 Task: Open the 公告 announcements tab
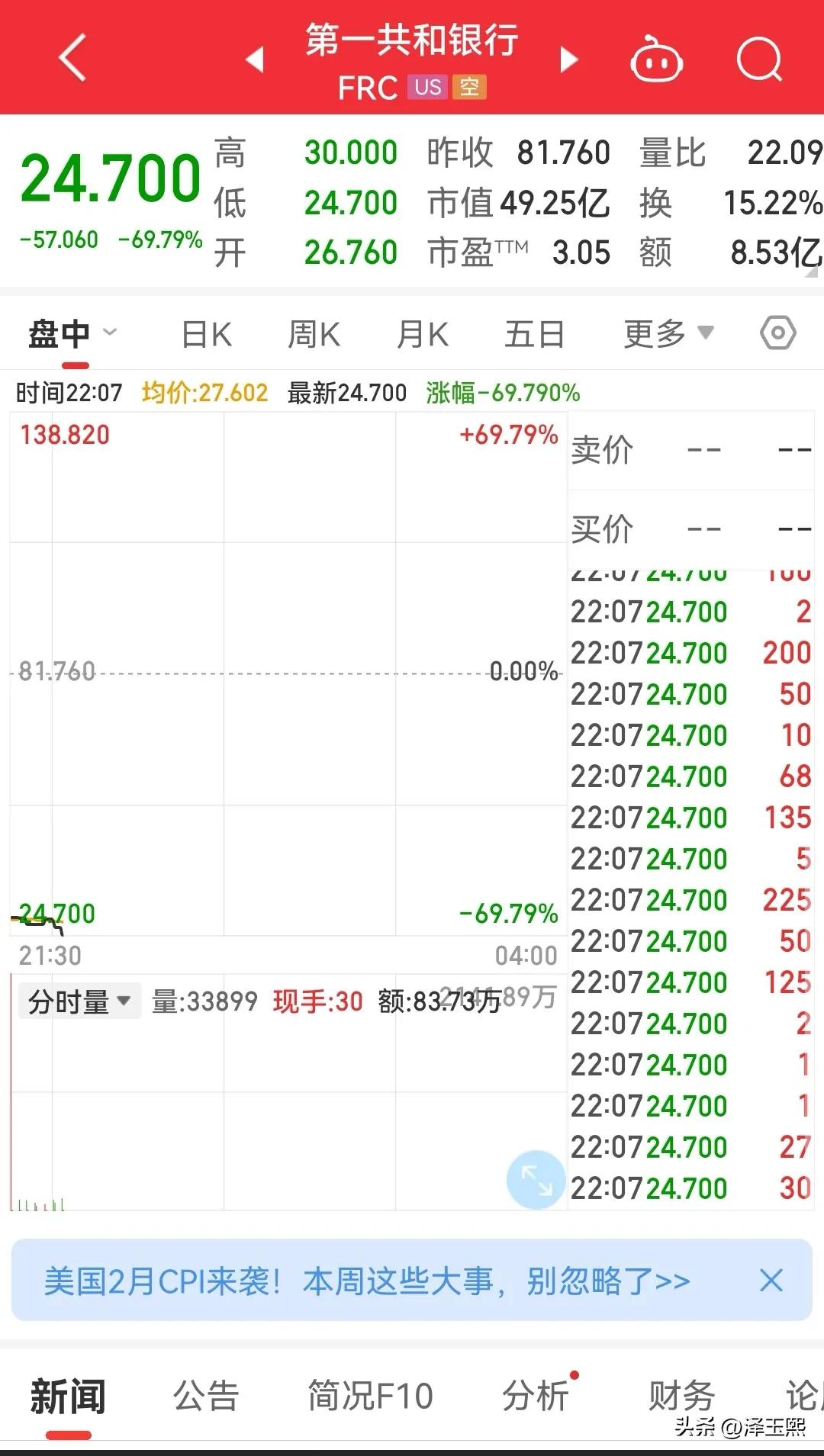click(x=206, y=1396)
